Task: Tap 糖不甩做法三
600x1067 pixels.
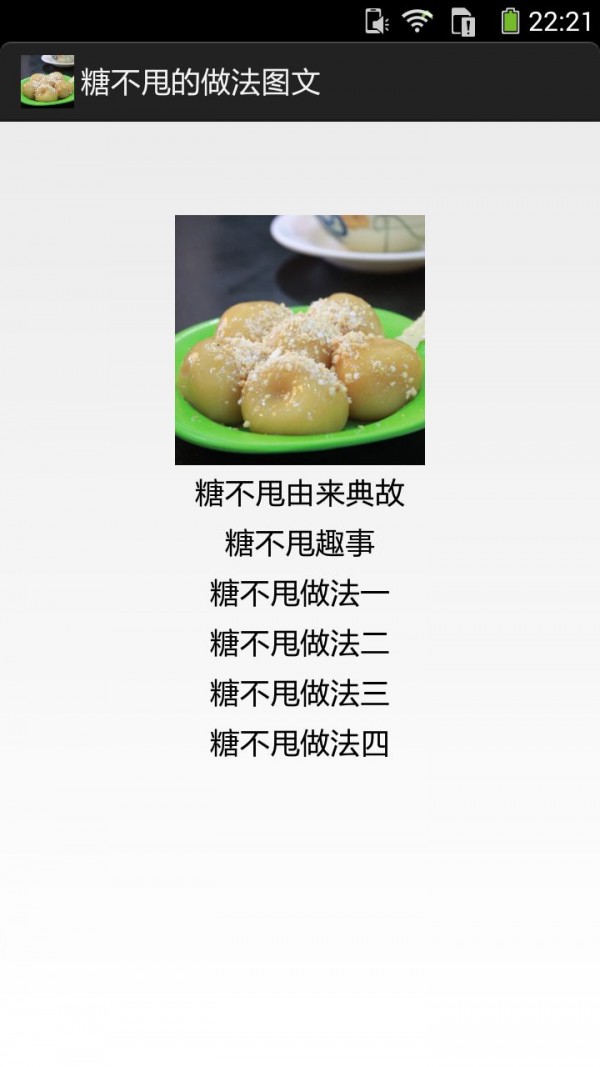Action: click(300, 693)
